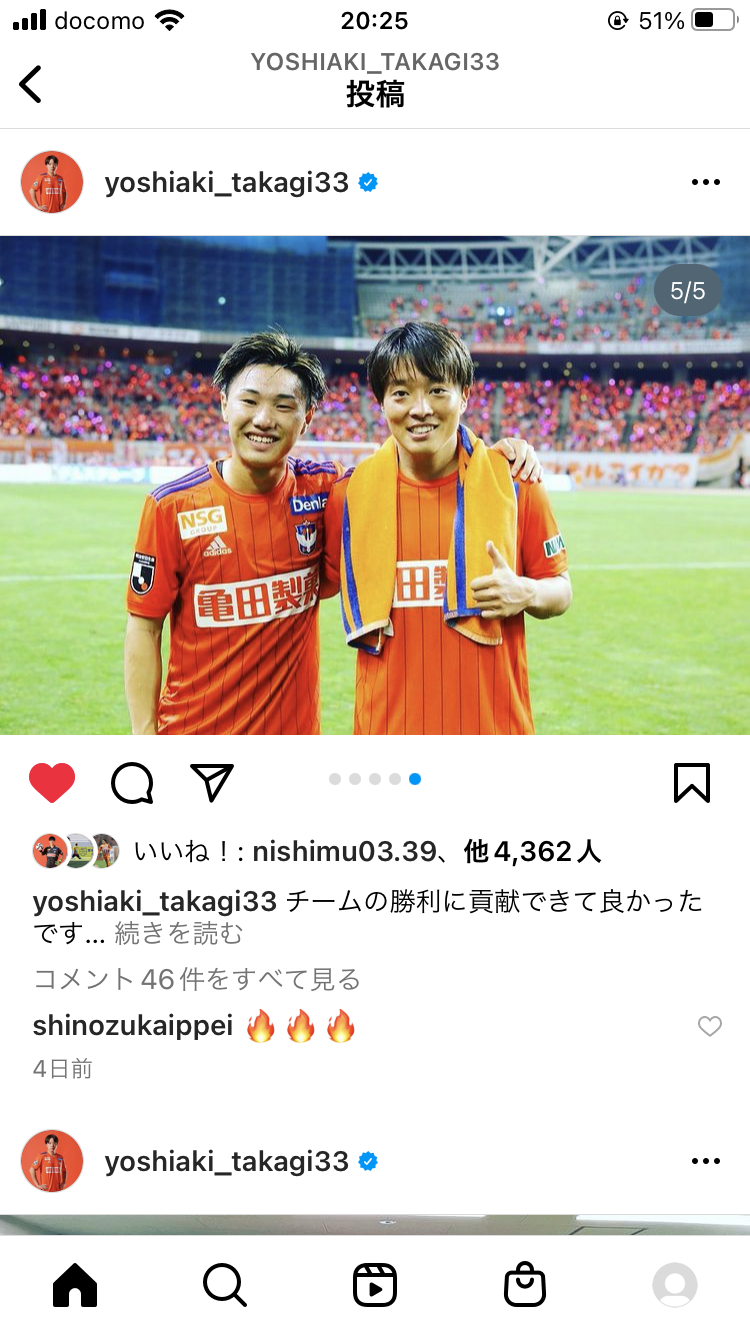750x1334 pixels.
Task: Open shinozukaippei's profile from the comment
Action: coord(133,1026)
